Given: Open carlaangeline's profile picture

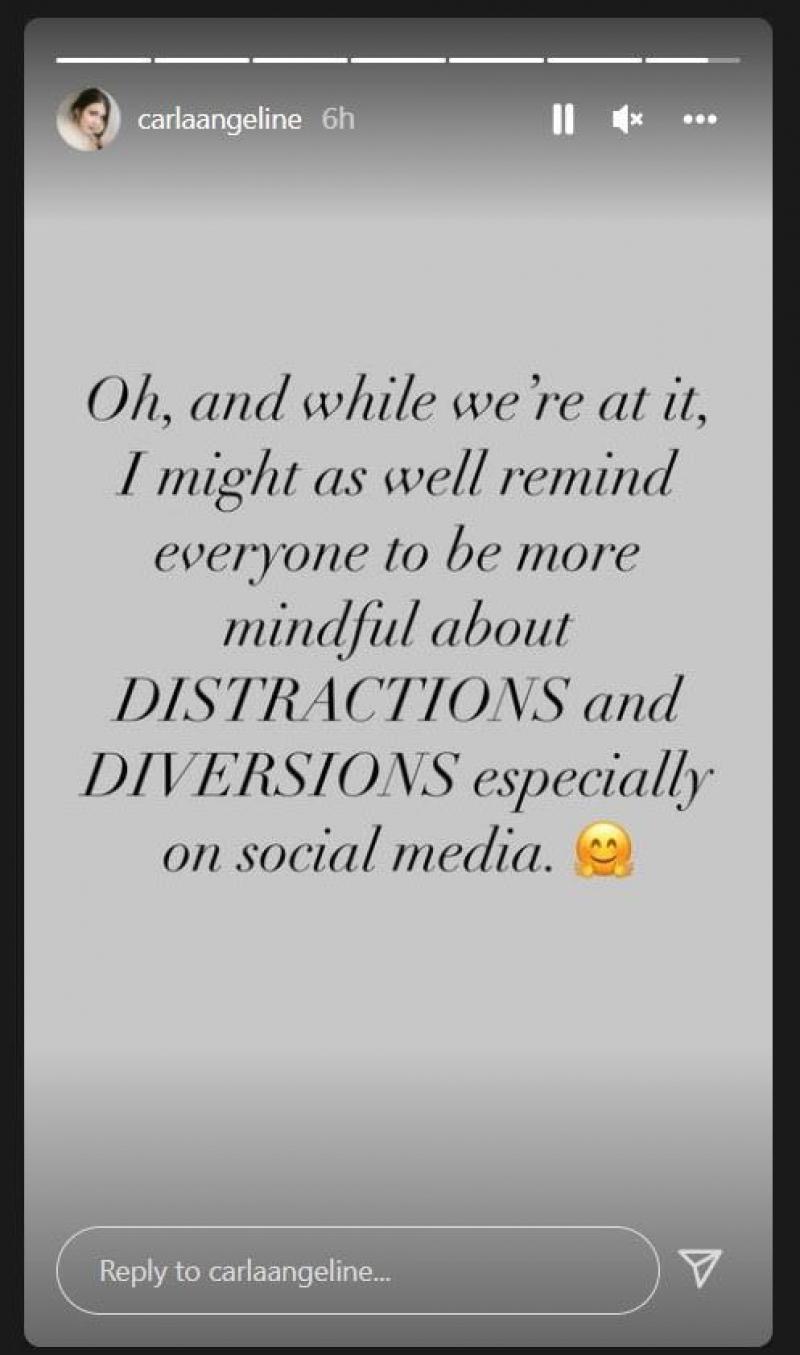Looking at the screenshot, I should point(88,120).
